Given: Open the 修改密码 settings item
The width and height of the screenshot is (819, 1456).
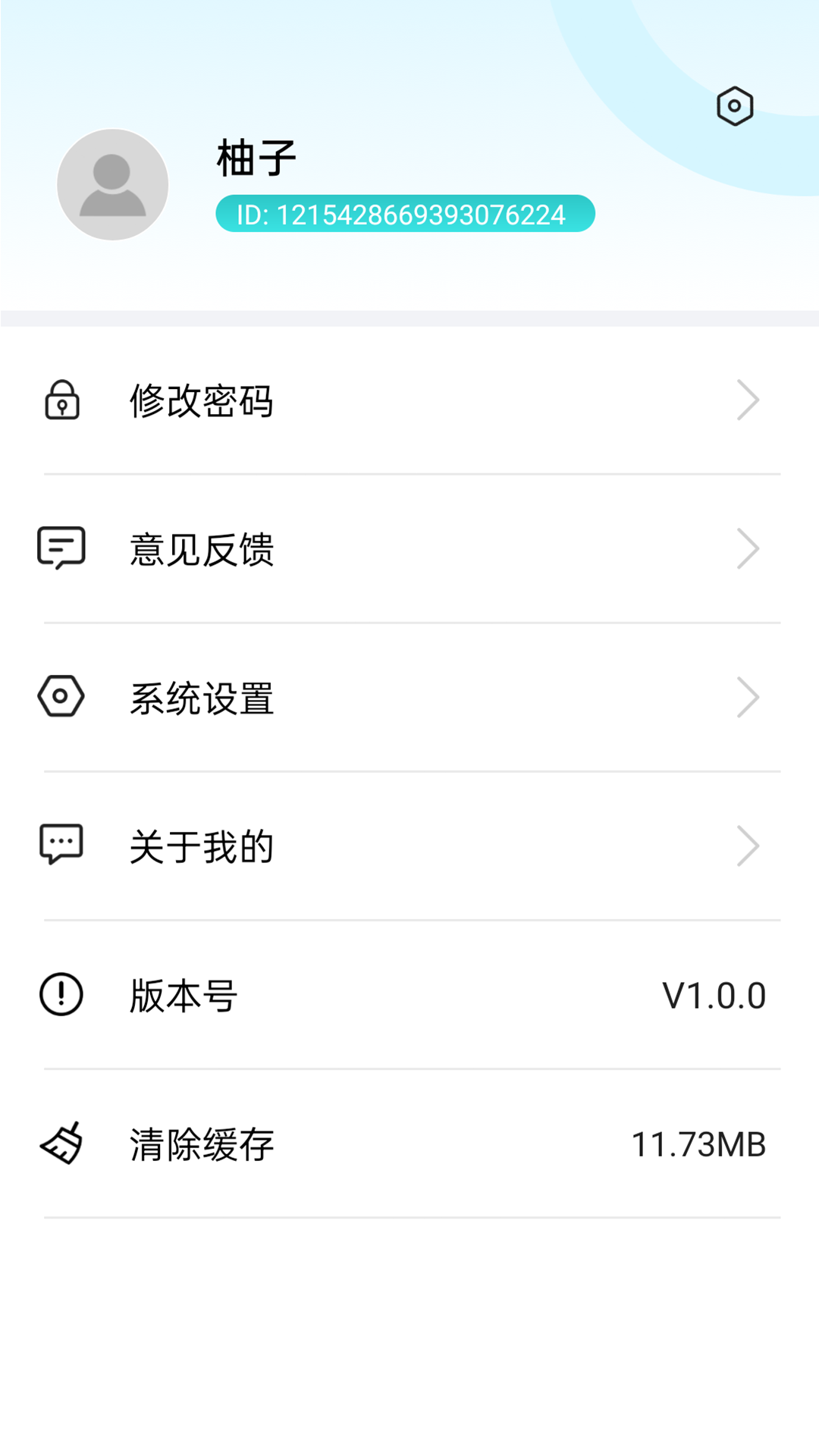Looking at the screenshot, I should (x=202, y=400).
